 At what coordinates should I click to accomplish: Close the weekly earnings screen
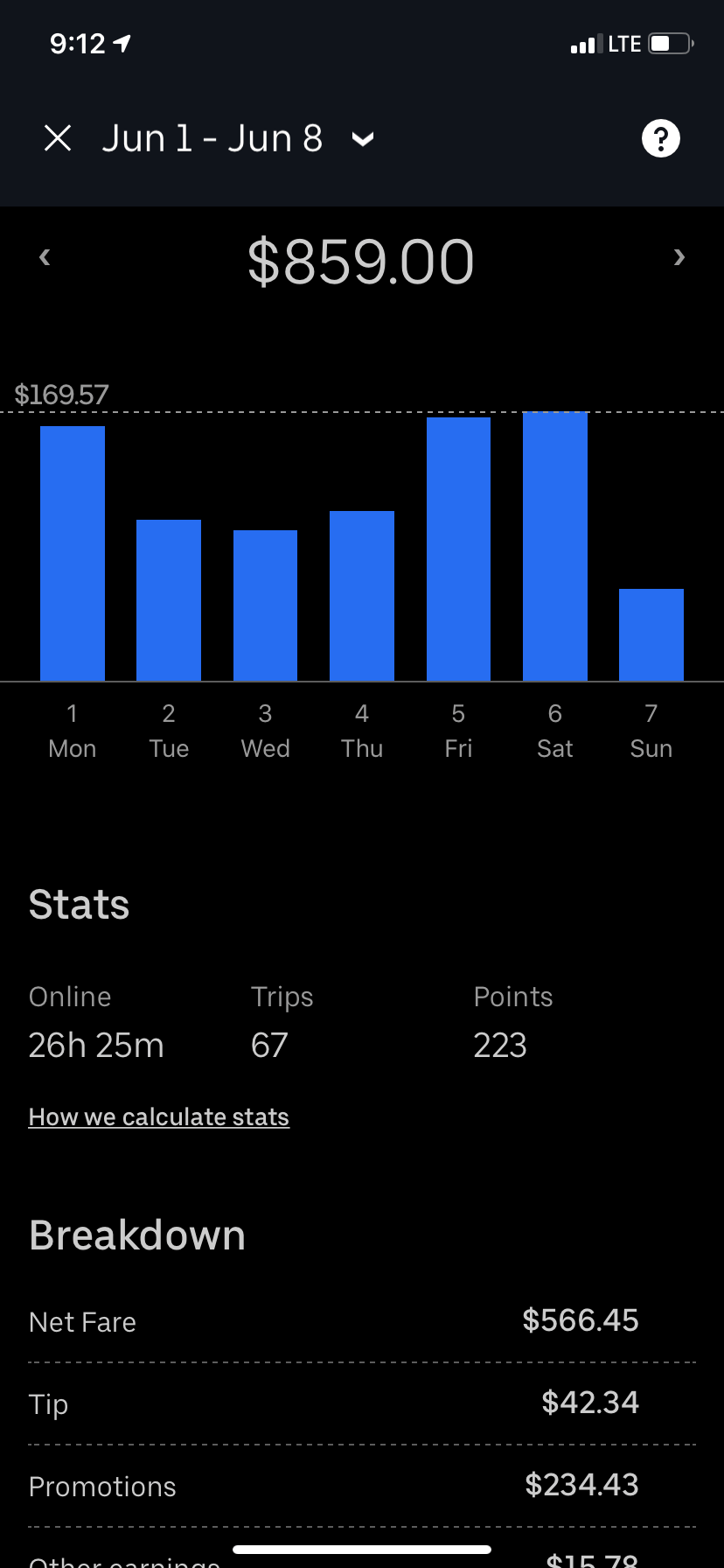point(58,138)
